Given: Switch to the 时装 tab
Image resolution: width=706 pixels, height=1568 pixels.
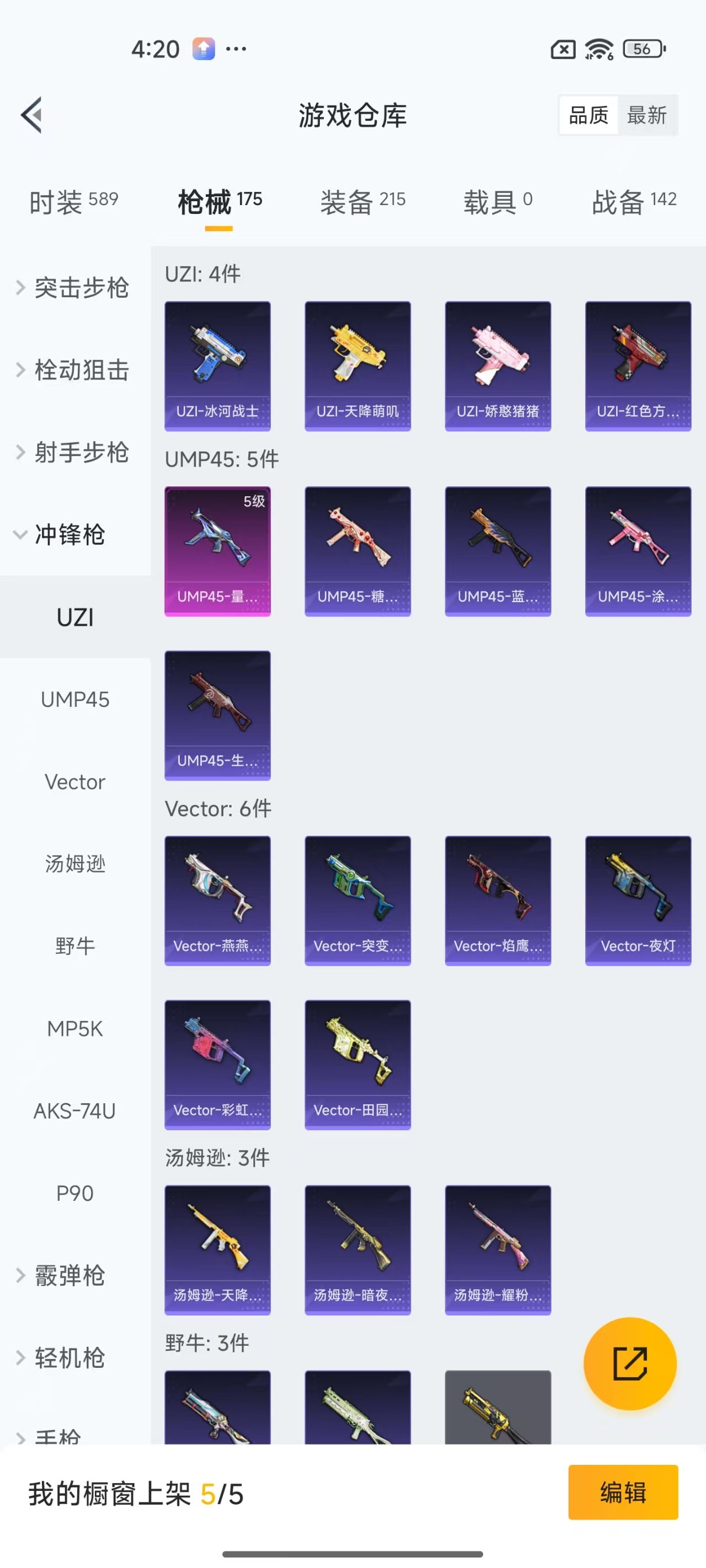Looking at the screenshot, I should (74, 201).
